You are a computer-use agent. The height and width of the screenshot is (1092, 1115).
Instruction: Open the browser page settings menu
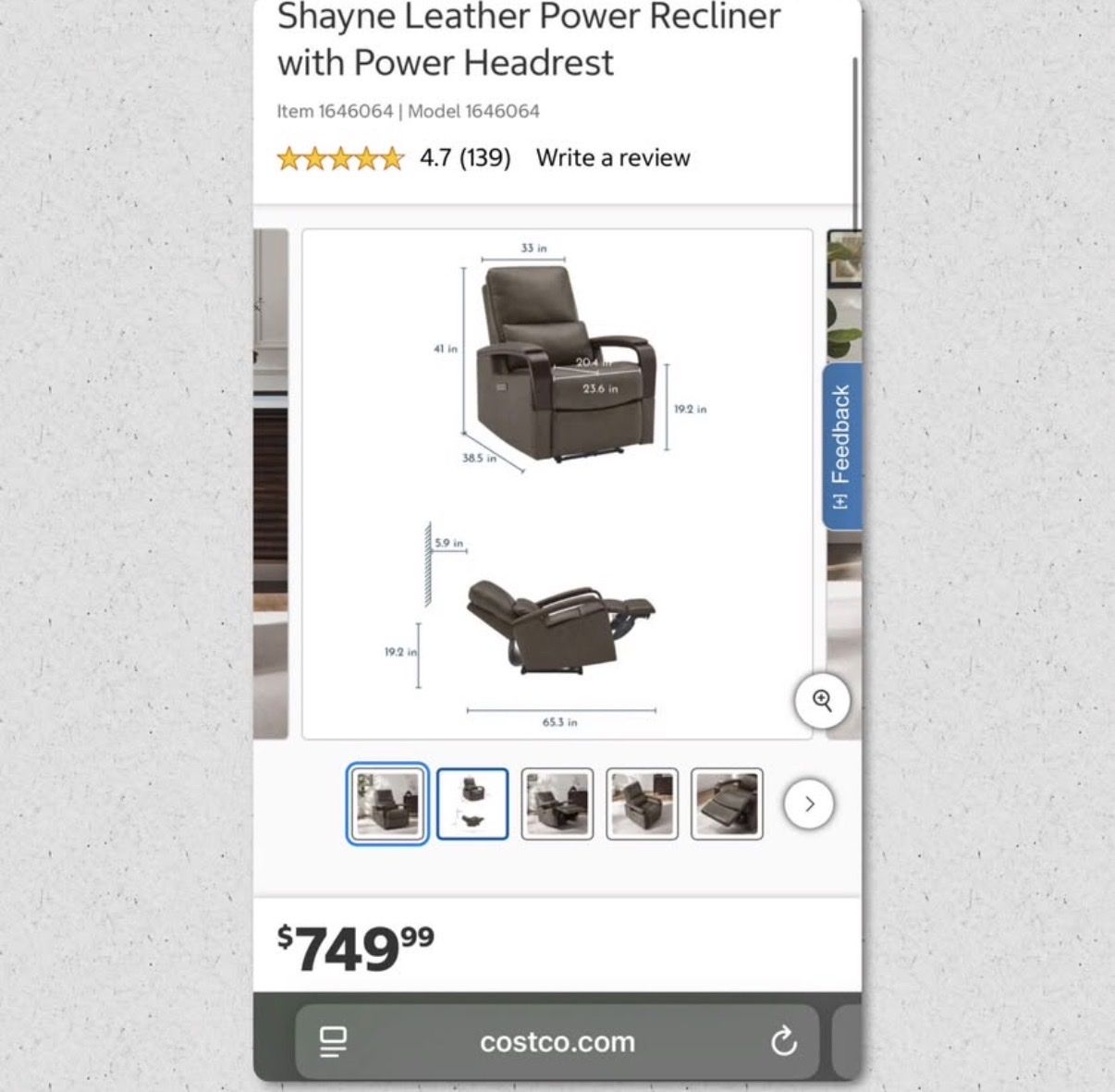(x=334, y=1042)
